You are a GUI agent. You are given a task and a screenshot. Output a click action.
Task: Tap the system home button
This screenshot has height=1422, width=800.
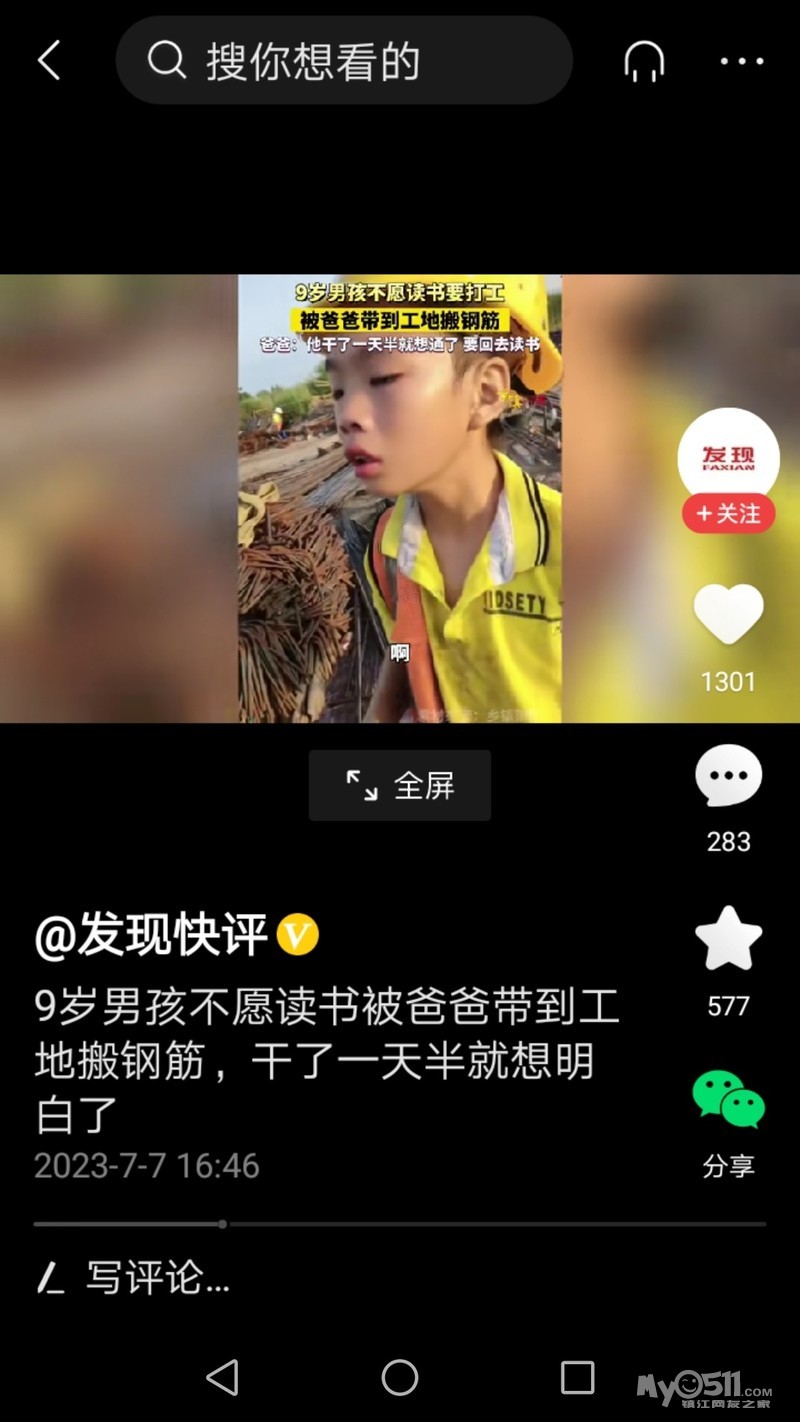(400, 1377)
